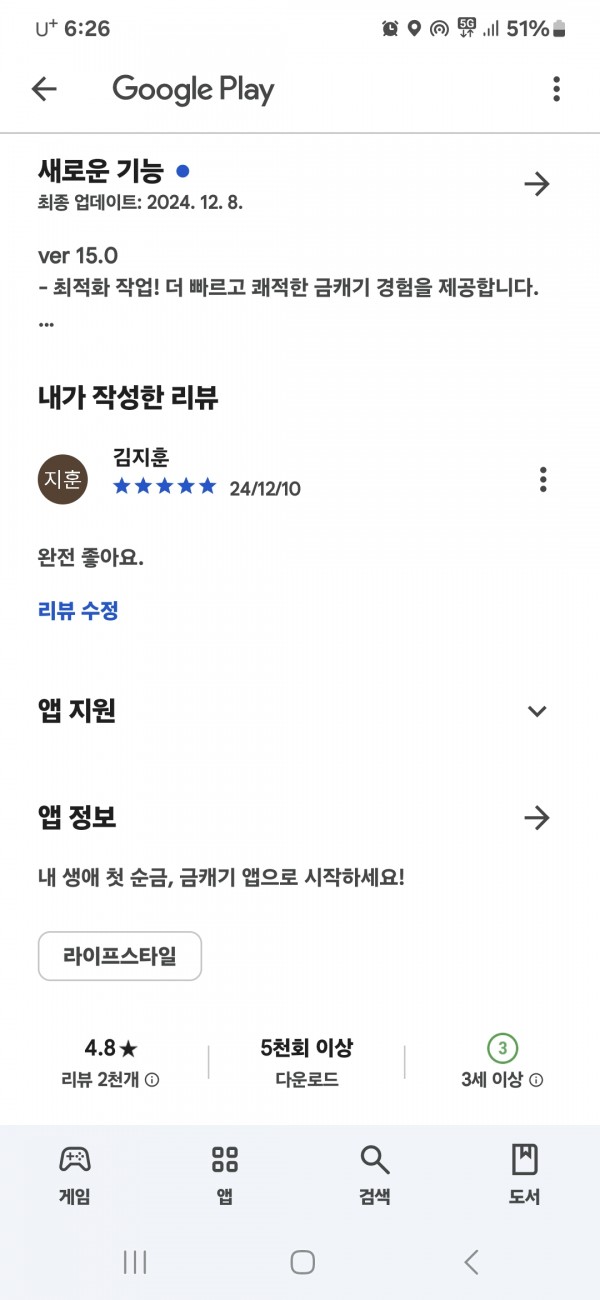Show the 3세 이상 age rating info
This screenshot has width=600, height=1300.
(x=536, y=1080)
